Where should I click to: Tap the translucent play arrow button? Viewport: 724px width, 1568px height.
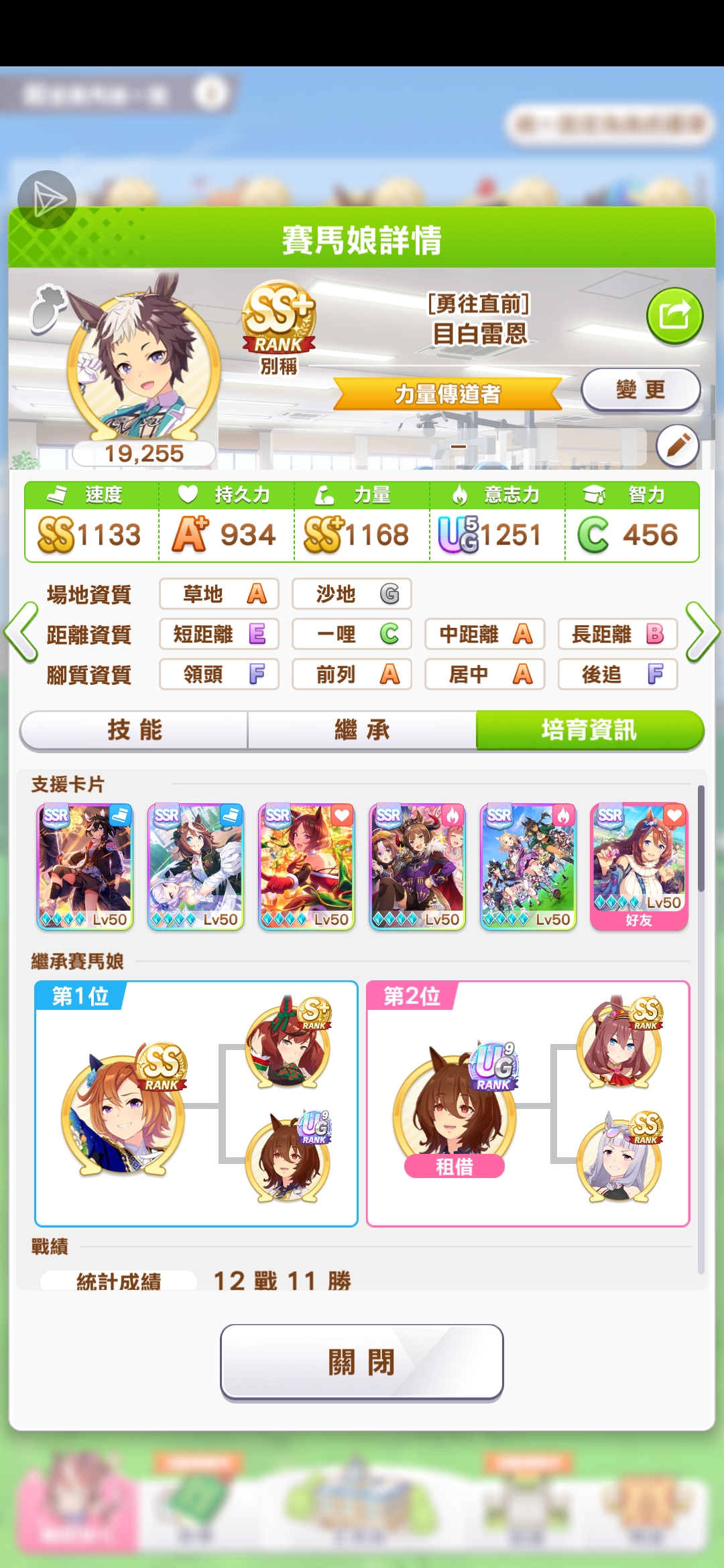[x=47, y=200]
